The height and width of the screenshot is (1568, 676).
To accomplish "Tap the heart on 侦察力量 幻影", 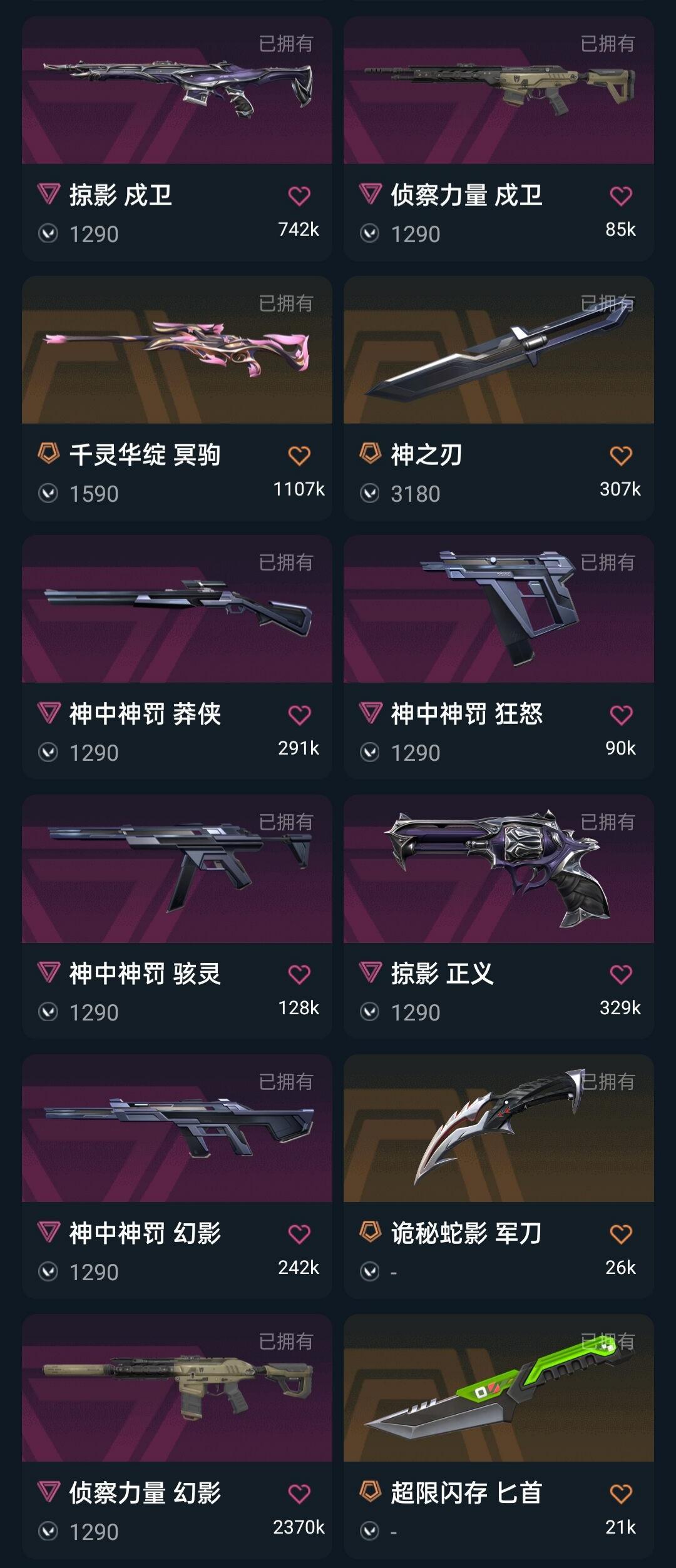I will pyautogui.click(x=299, y=1494).
